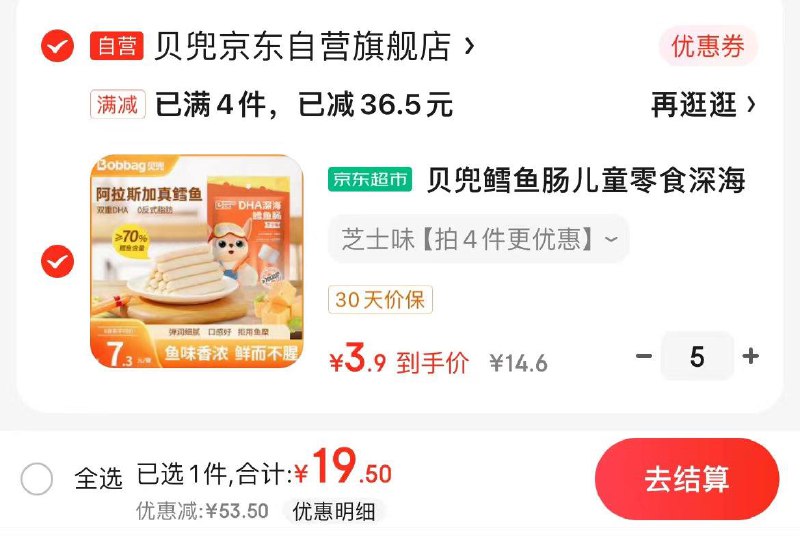Increase quantity with the plus button

751,357
